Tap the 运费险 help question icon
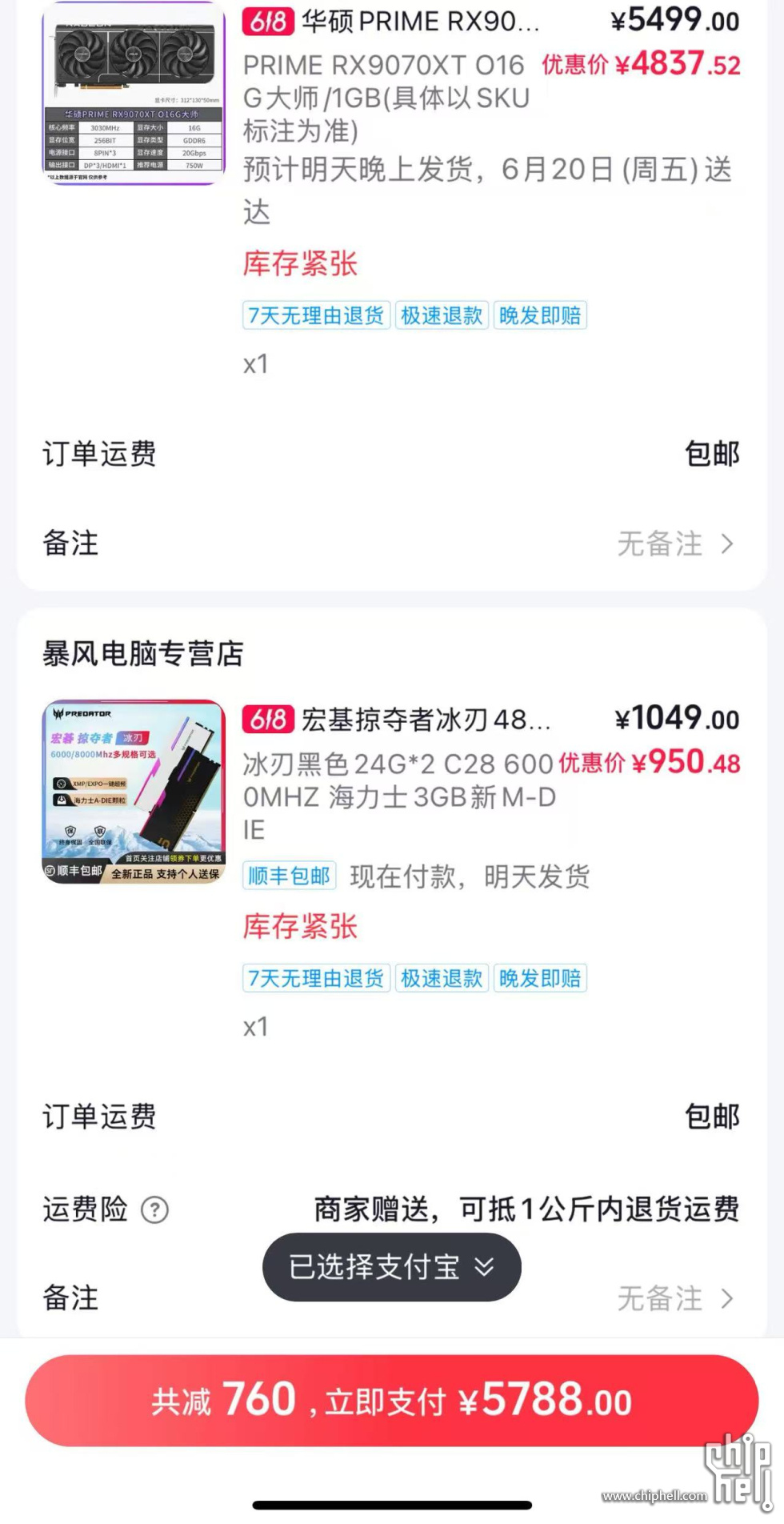The height and width of the screenshot is (1524, 784). pyautogui.click(x=154, y=1209)
